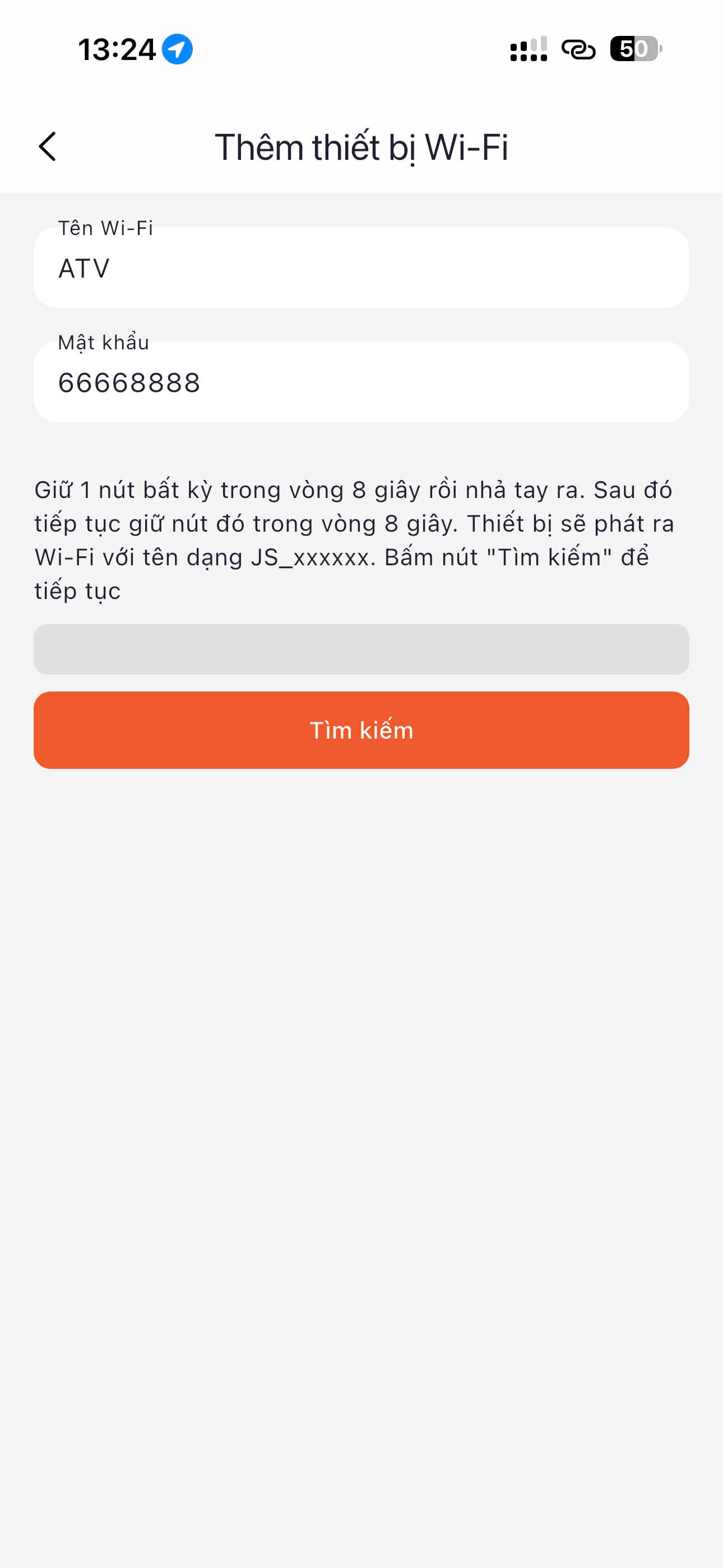The image size is (723, 1568).
Task: Tap the Tìm kiếm button
Action: point(361,730)
